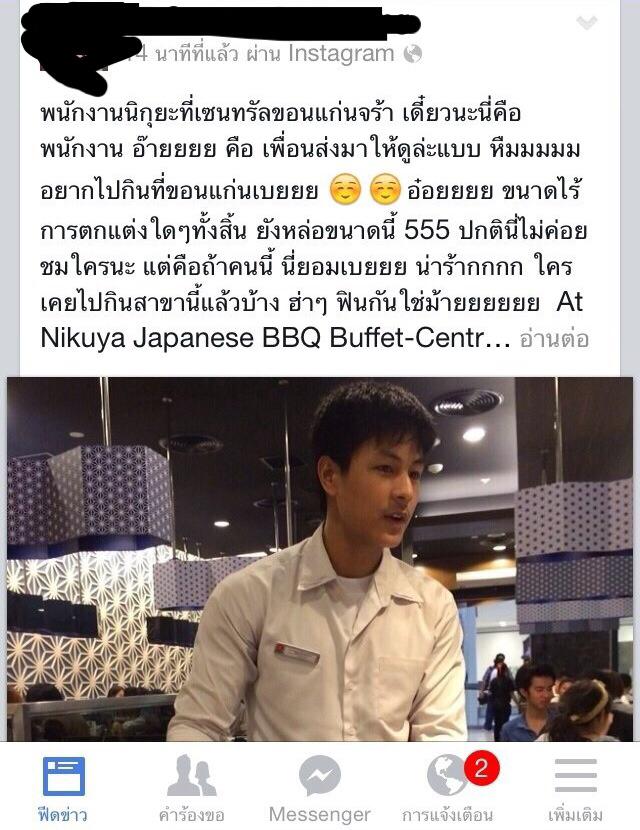640x830 pixels.
Task: Open the post options dropdown chevron
Action: (588, 23)
